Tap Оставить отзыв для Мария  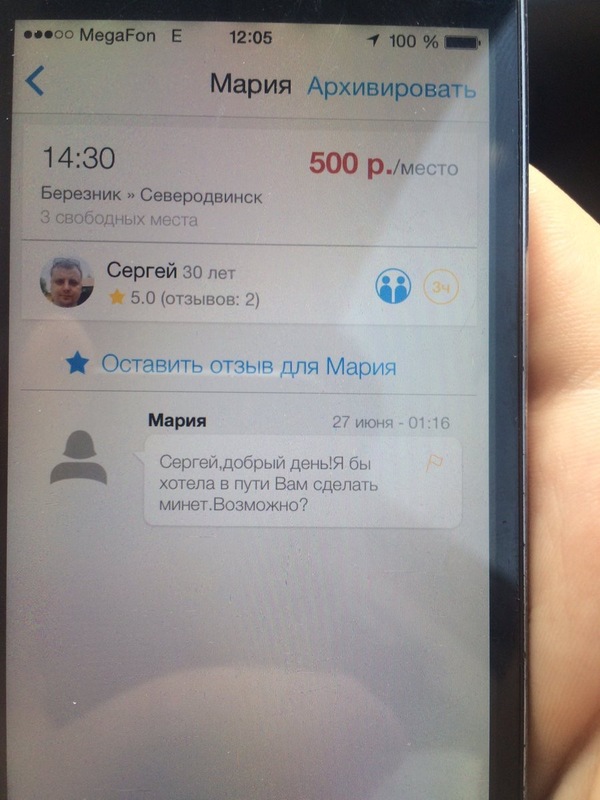click(x=247, y=365)
